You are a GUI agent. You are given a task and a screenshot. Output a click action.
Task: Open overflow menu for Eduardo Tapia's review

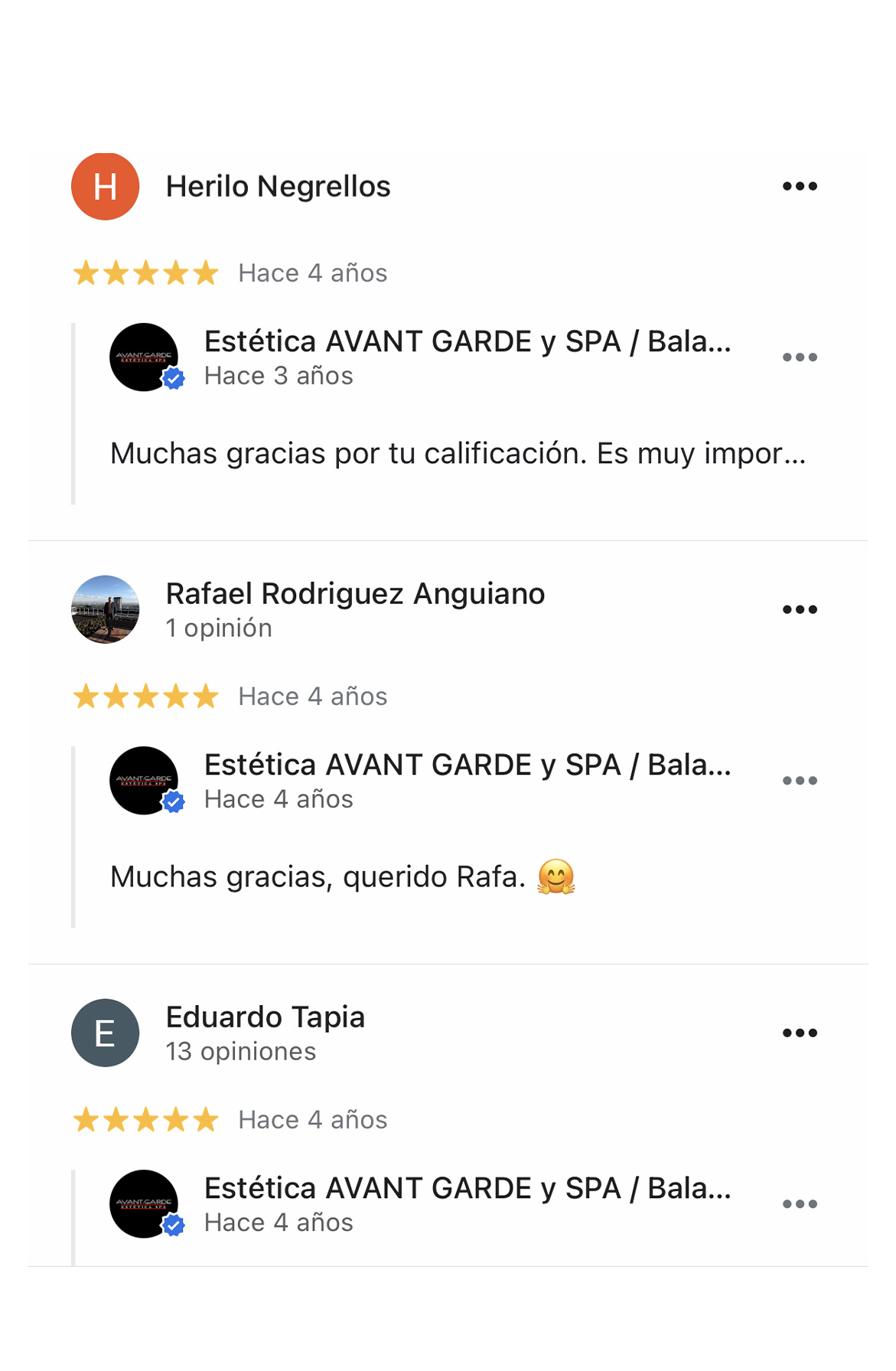[x=800, y=1033]
